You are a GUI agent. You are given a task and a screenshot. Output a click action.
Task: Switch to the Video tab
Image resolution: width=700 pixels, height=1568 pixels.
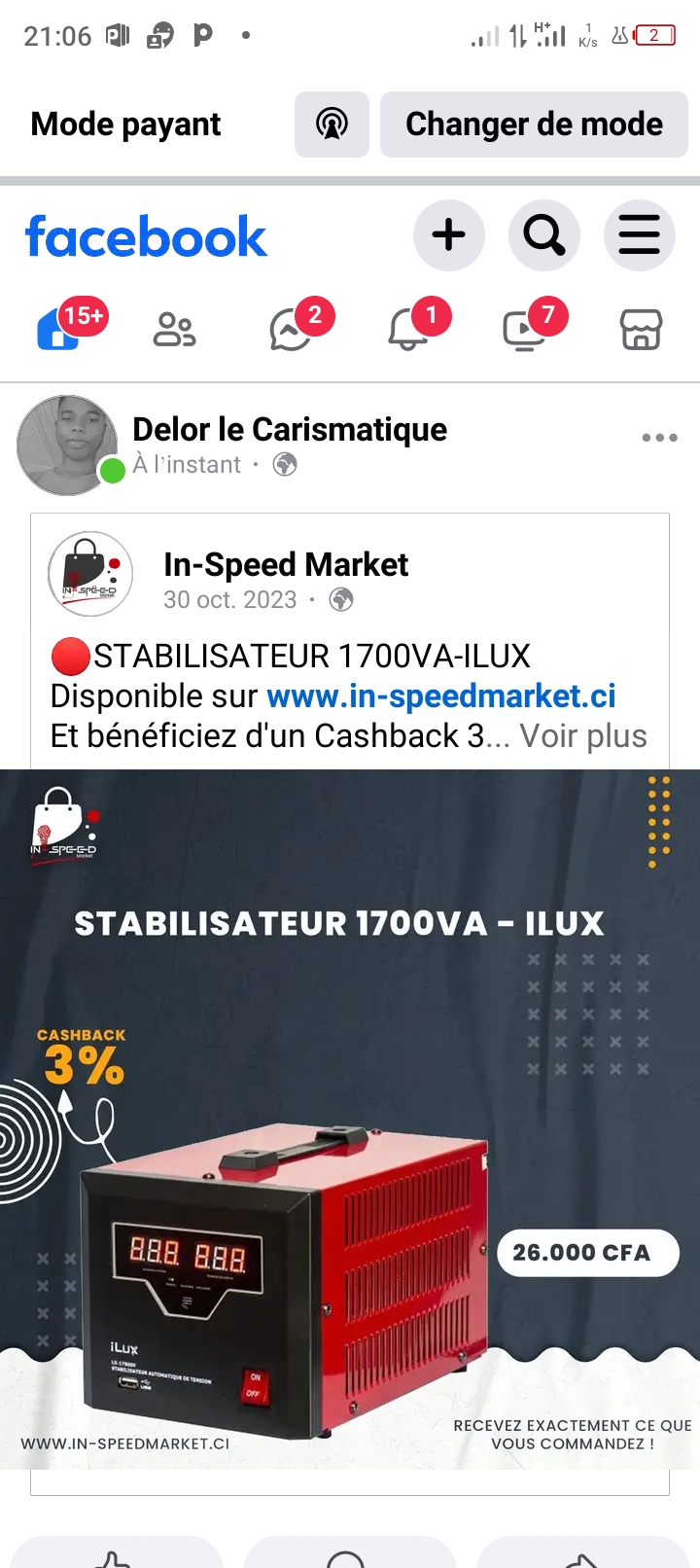pos(525,330)
